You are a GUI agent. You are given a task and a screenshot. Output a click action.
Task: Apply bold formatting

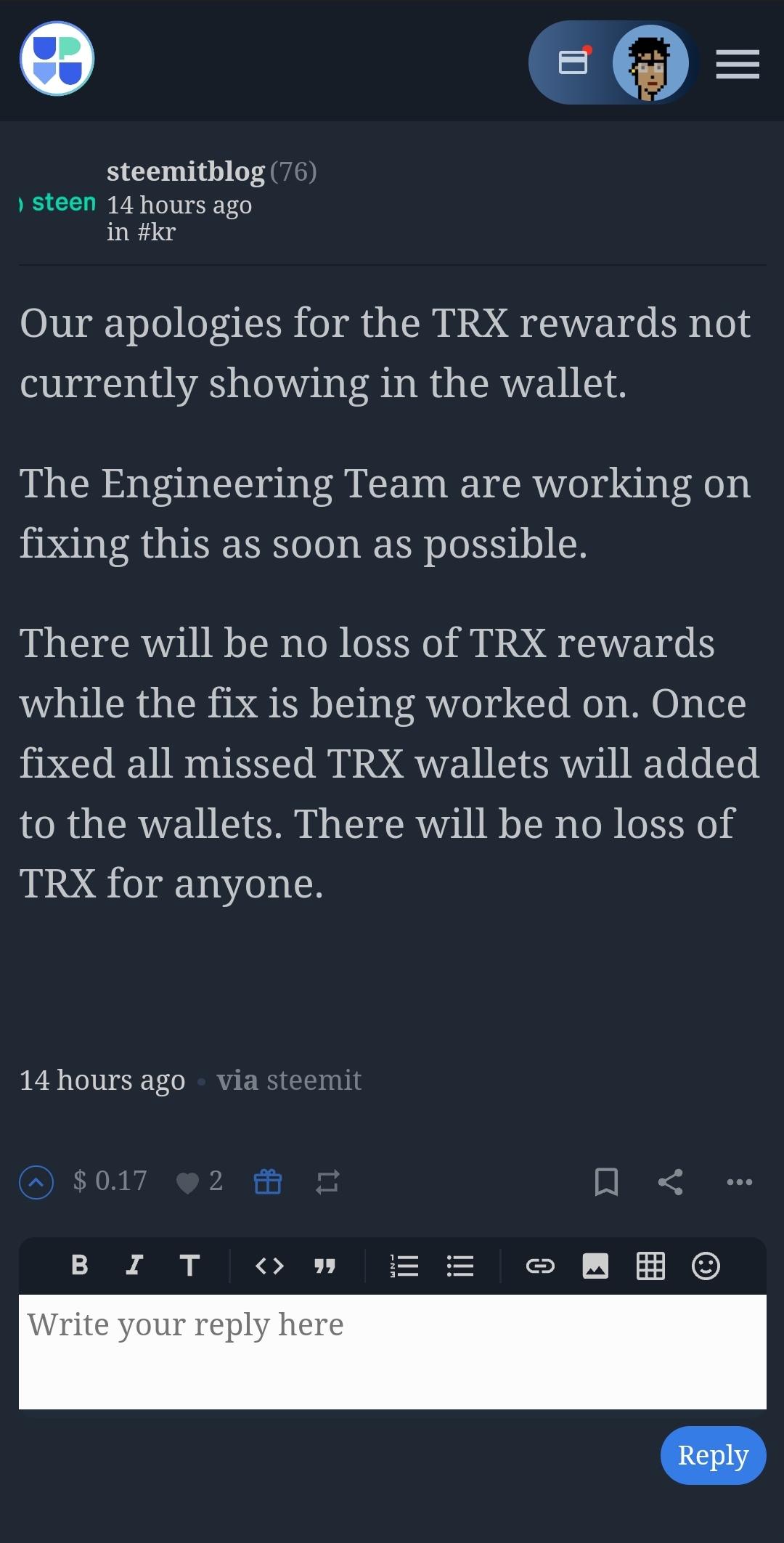coord(80,1265)
